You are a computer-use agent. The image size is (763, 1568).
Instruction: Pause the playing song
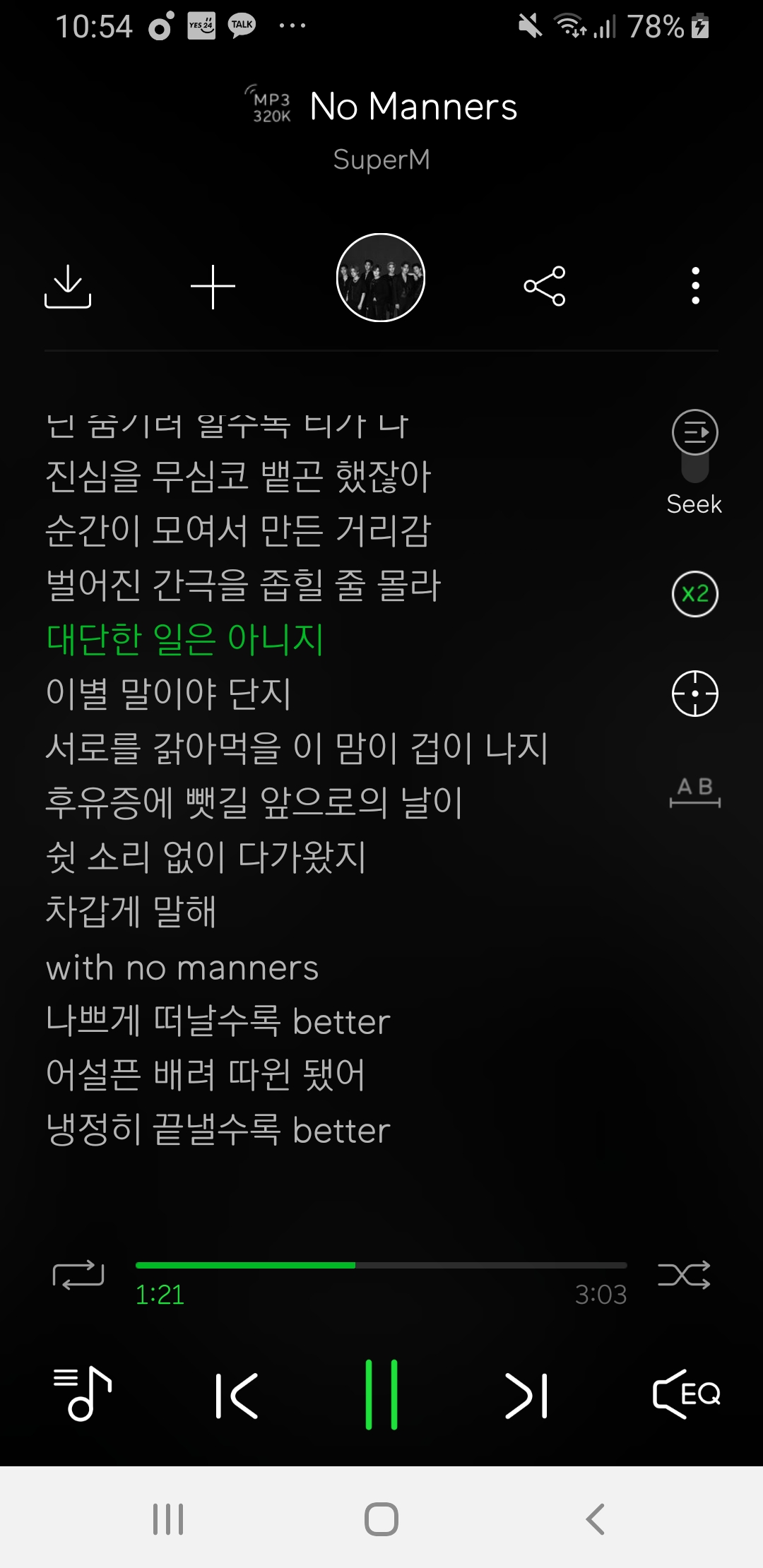381,1395
